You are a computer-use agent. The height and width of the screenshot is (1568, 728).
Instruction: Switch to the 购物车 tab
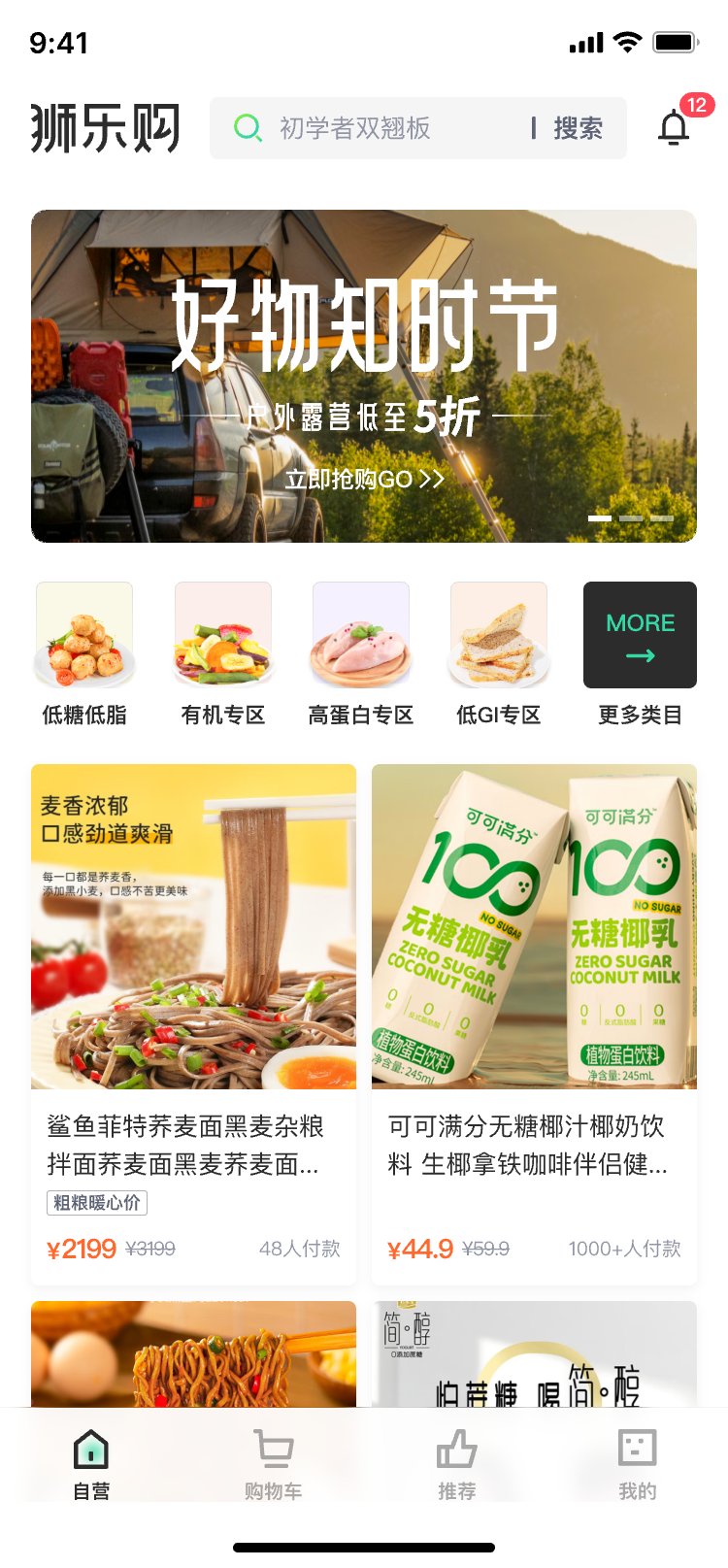[x=274, y=1463]
